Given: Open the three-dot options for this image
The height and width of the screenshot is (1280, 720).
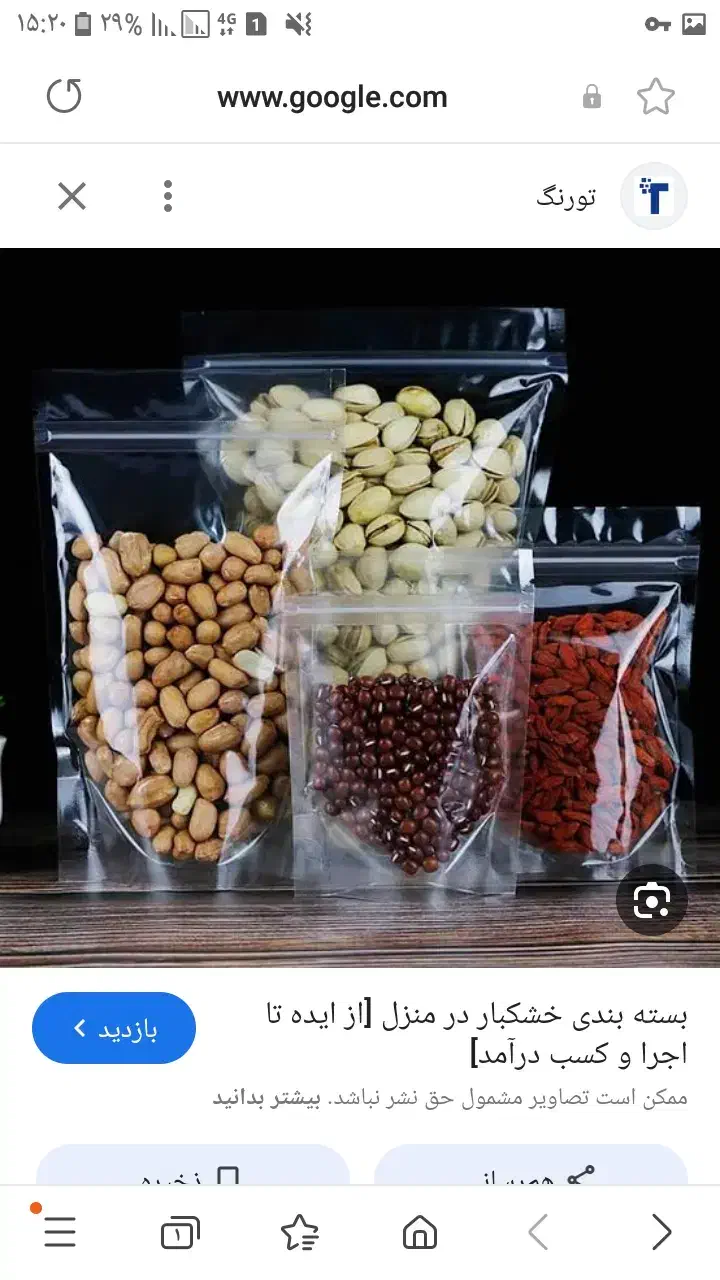Looking at the screenshot, I should tap(168, 196).
